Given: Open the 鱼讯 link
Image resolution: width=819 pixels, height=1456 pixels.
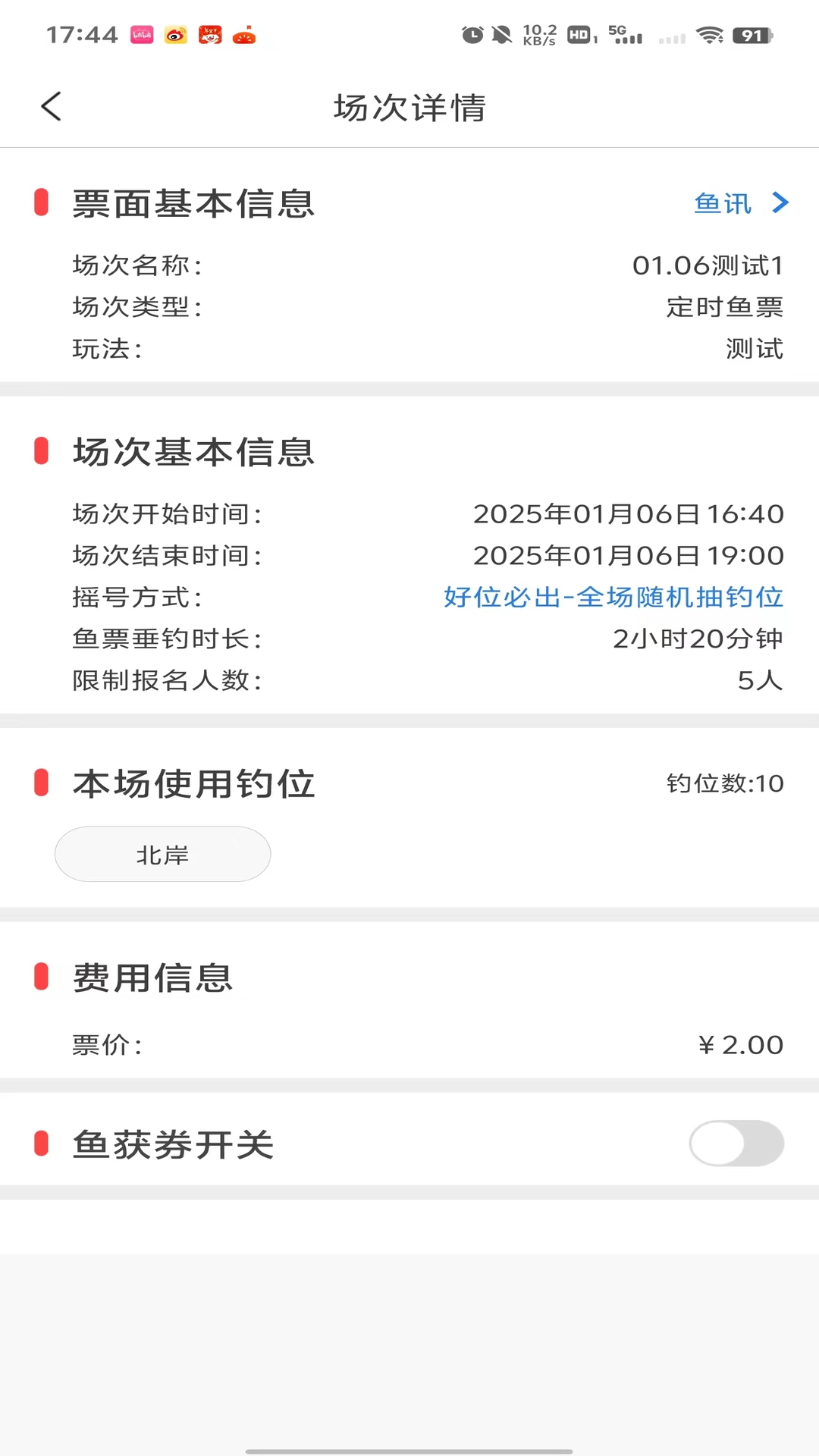Looking at the screenshot, I should (x=721, y=202).
